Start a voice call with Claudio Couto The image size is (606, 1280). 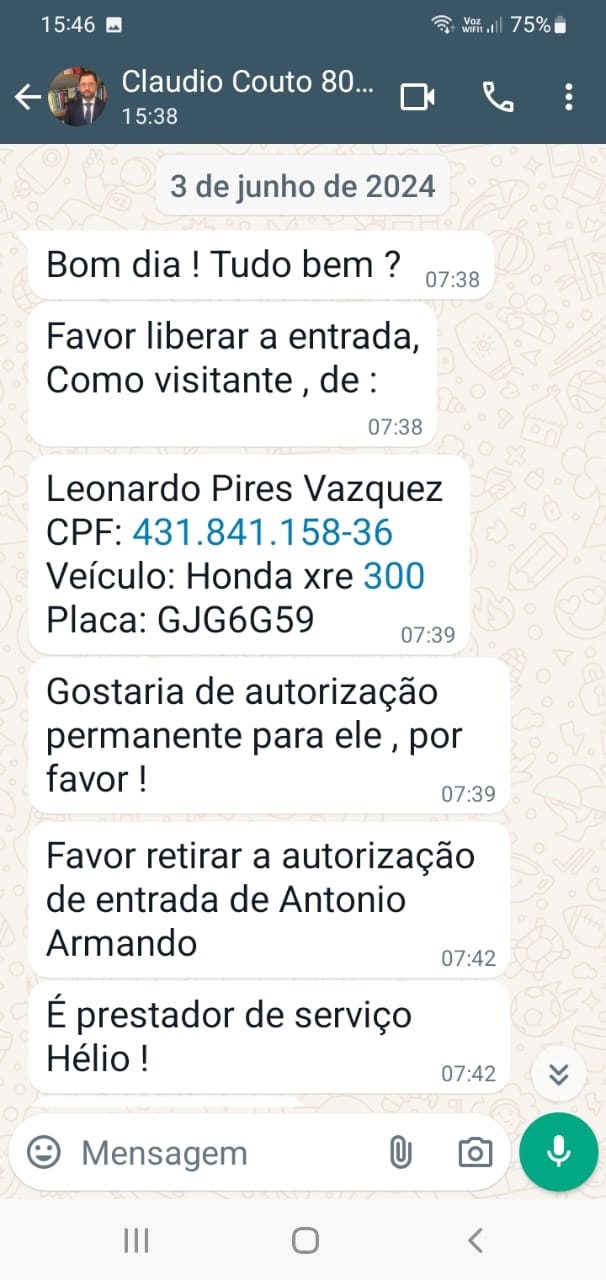point(498,97)
